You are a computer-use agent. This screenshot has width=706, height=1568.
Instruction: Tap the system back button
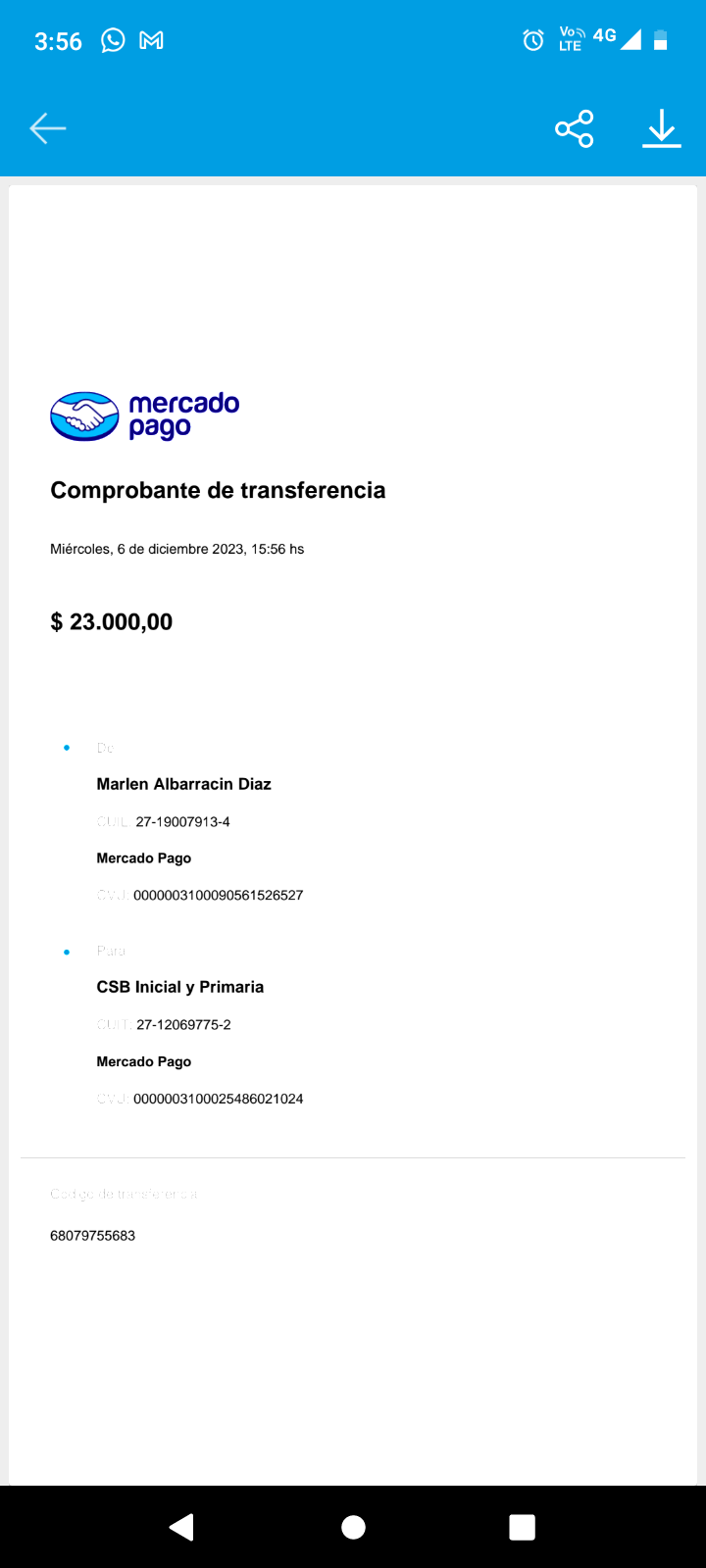[x=182, y=1527]
